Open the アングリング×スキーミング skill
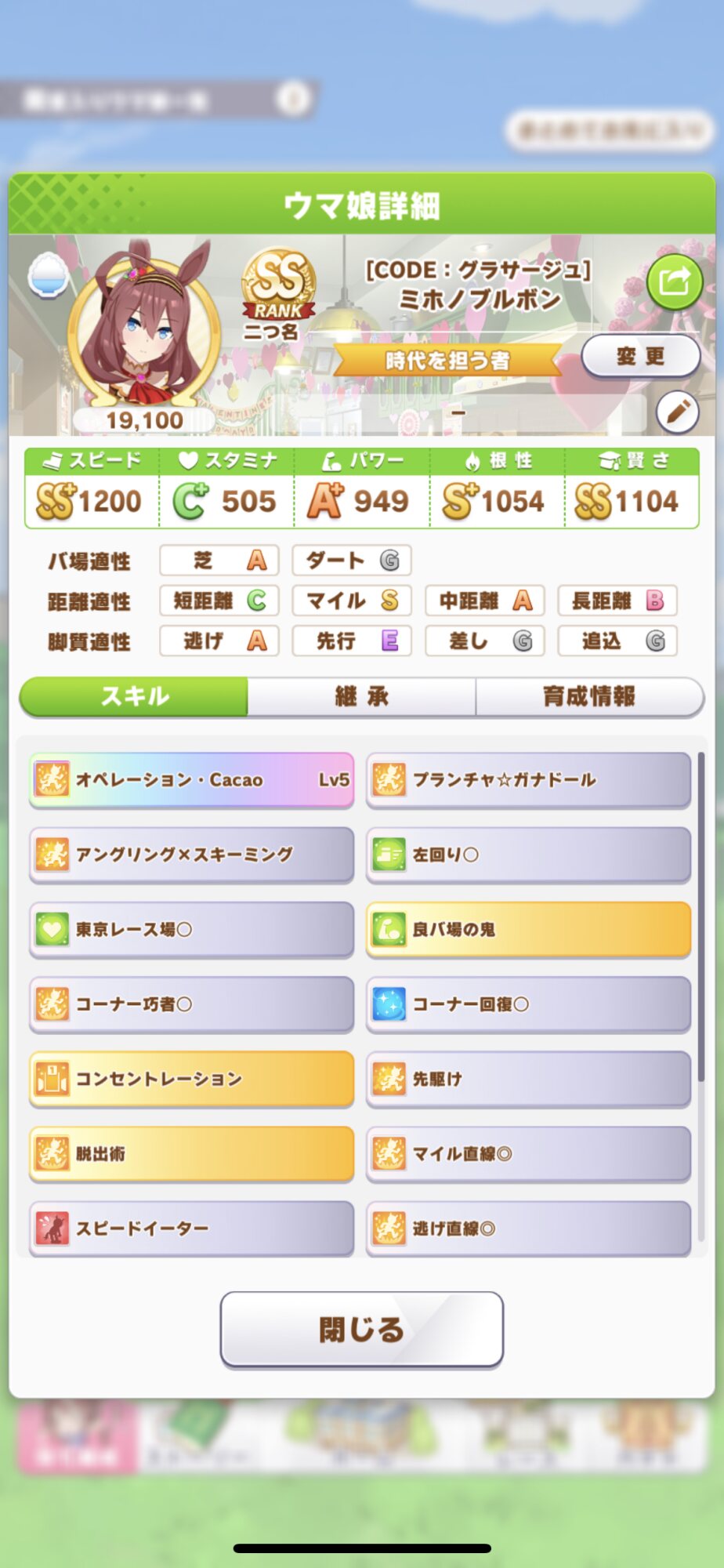724x1568 pixels. point(191,855)
